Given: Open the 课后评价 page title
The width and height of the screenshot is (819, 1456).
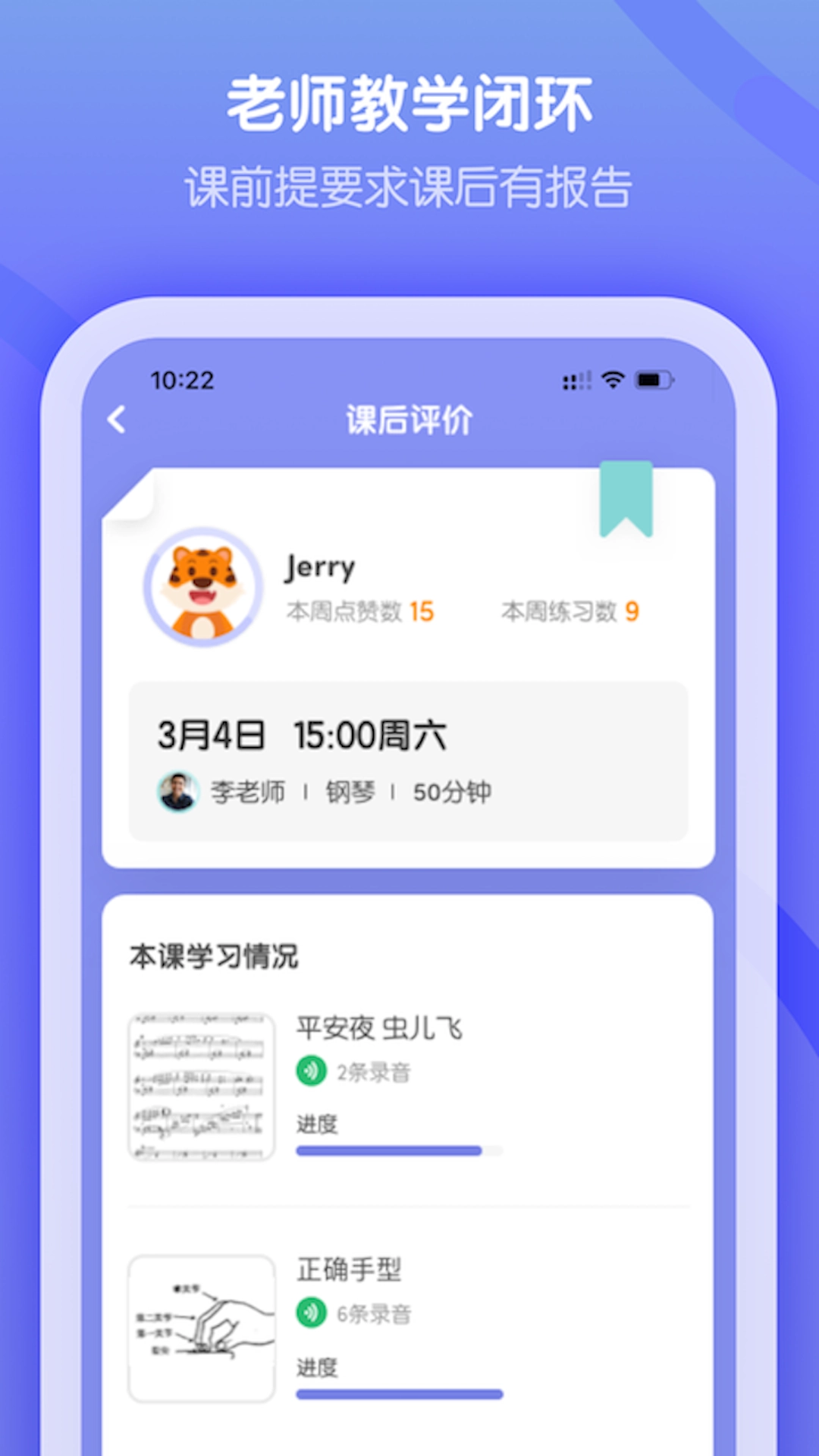Looking at the screenshot, I should click(x=409, y=419).
